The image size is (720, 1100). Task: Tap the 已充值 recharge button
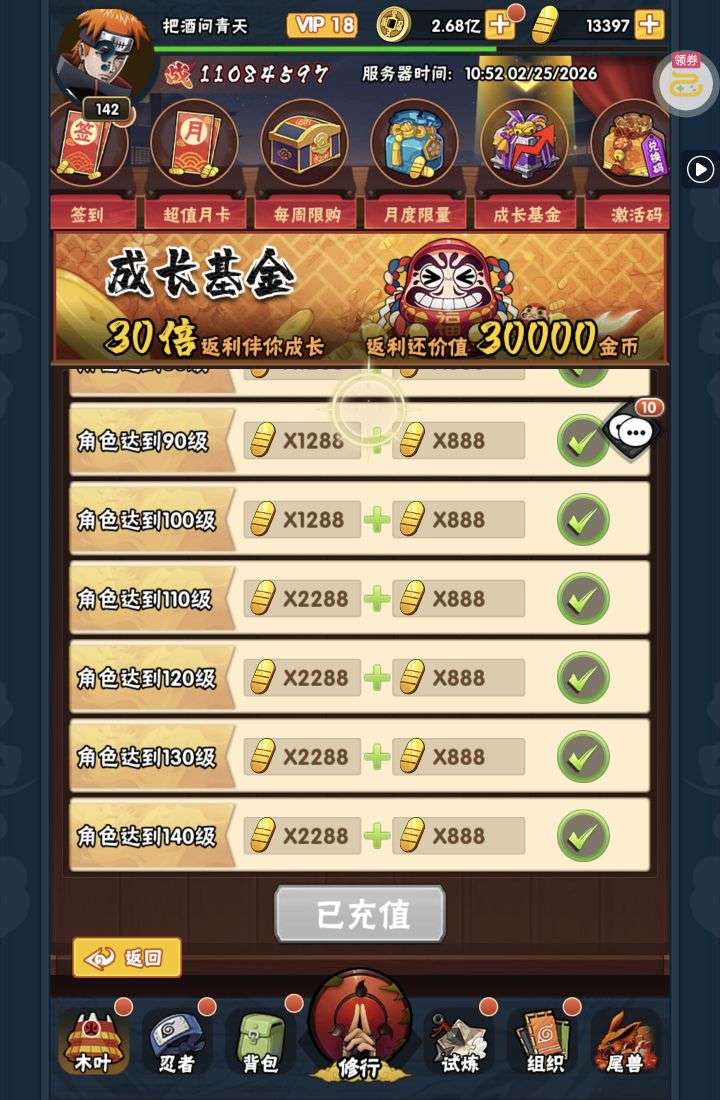360,914
